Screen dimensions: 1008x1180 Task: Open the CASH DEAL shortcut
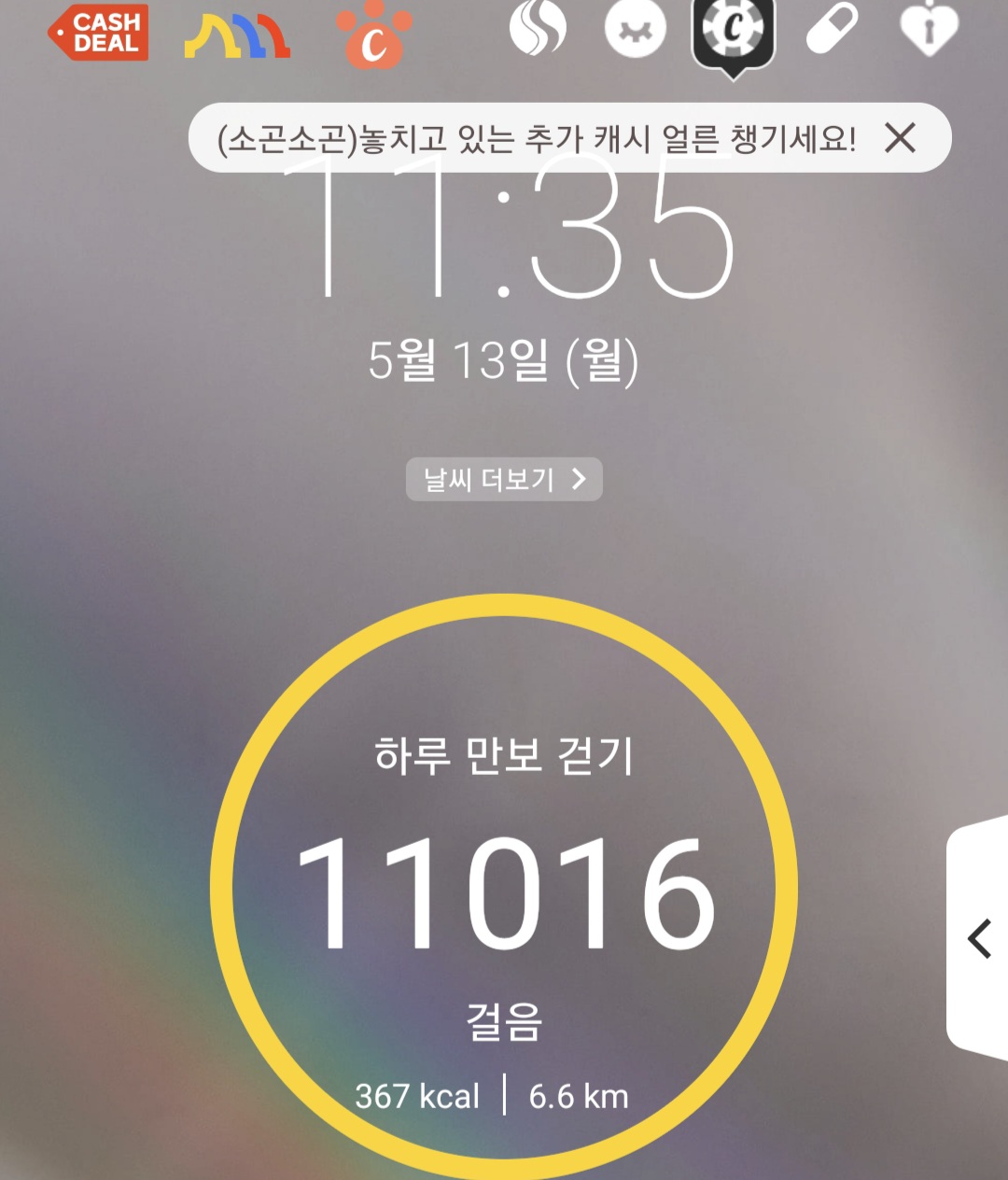tap(98, 32)
